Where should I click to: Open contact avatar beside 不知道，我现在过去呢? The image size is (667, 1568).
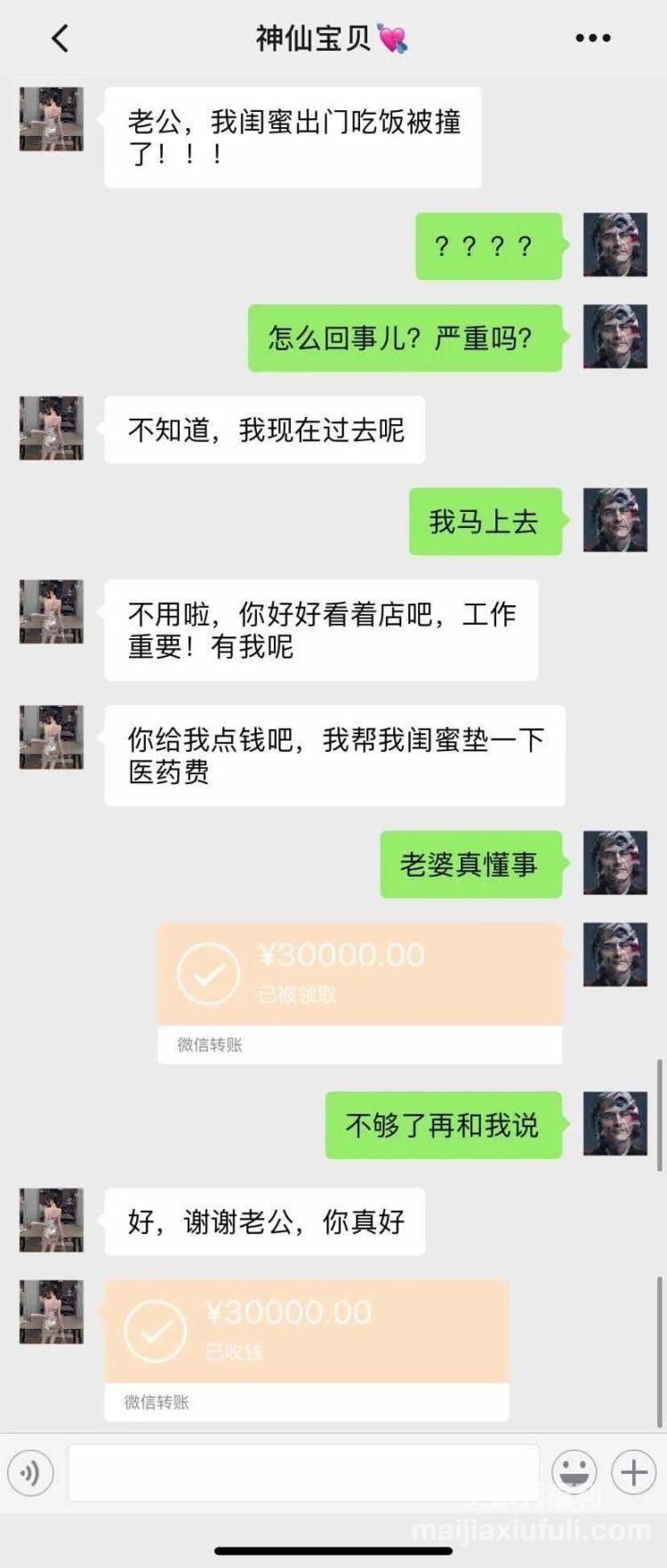[x=52, y=428]
